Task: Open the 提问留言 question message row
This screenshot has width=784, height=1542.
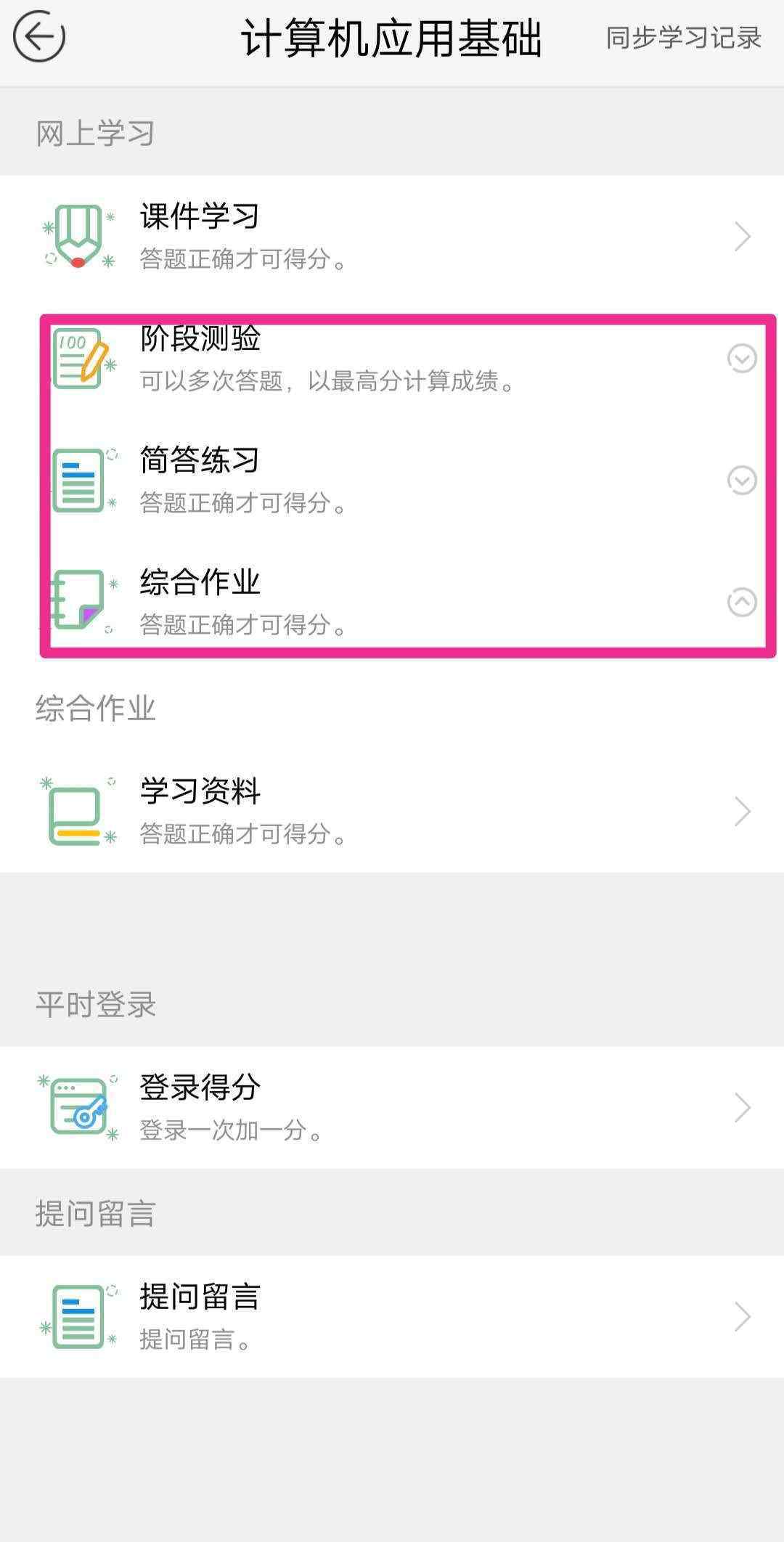Action: pyautogui.click(x=392, y=1316)
